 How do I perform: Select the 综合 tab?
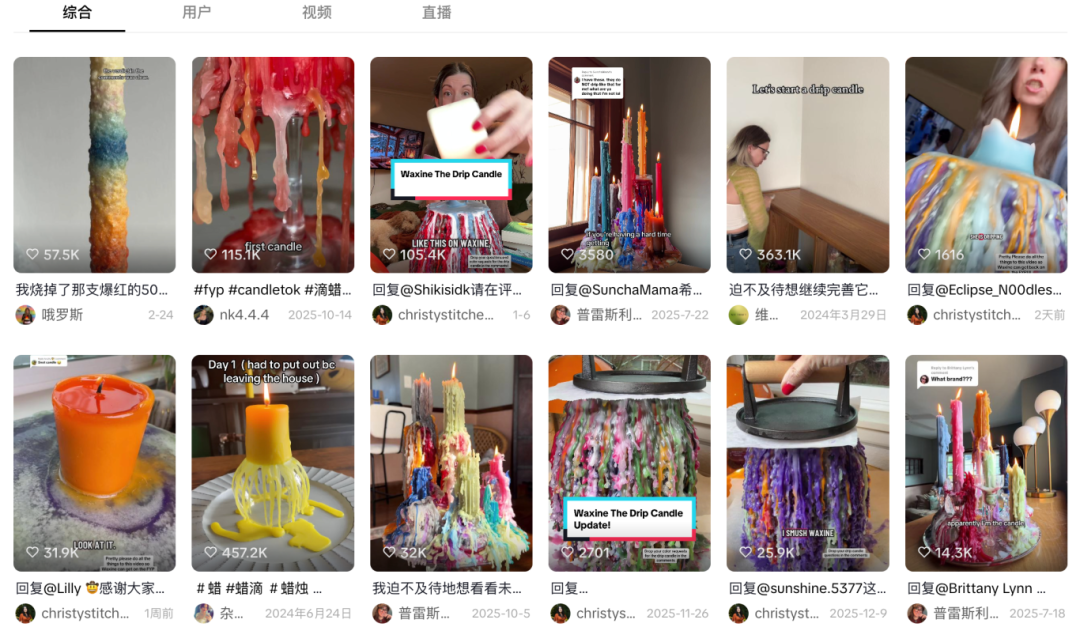click(77, 13)
